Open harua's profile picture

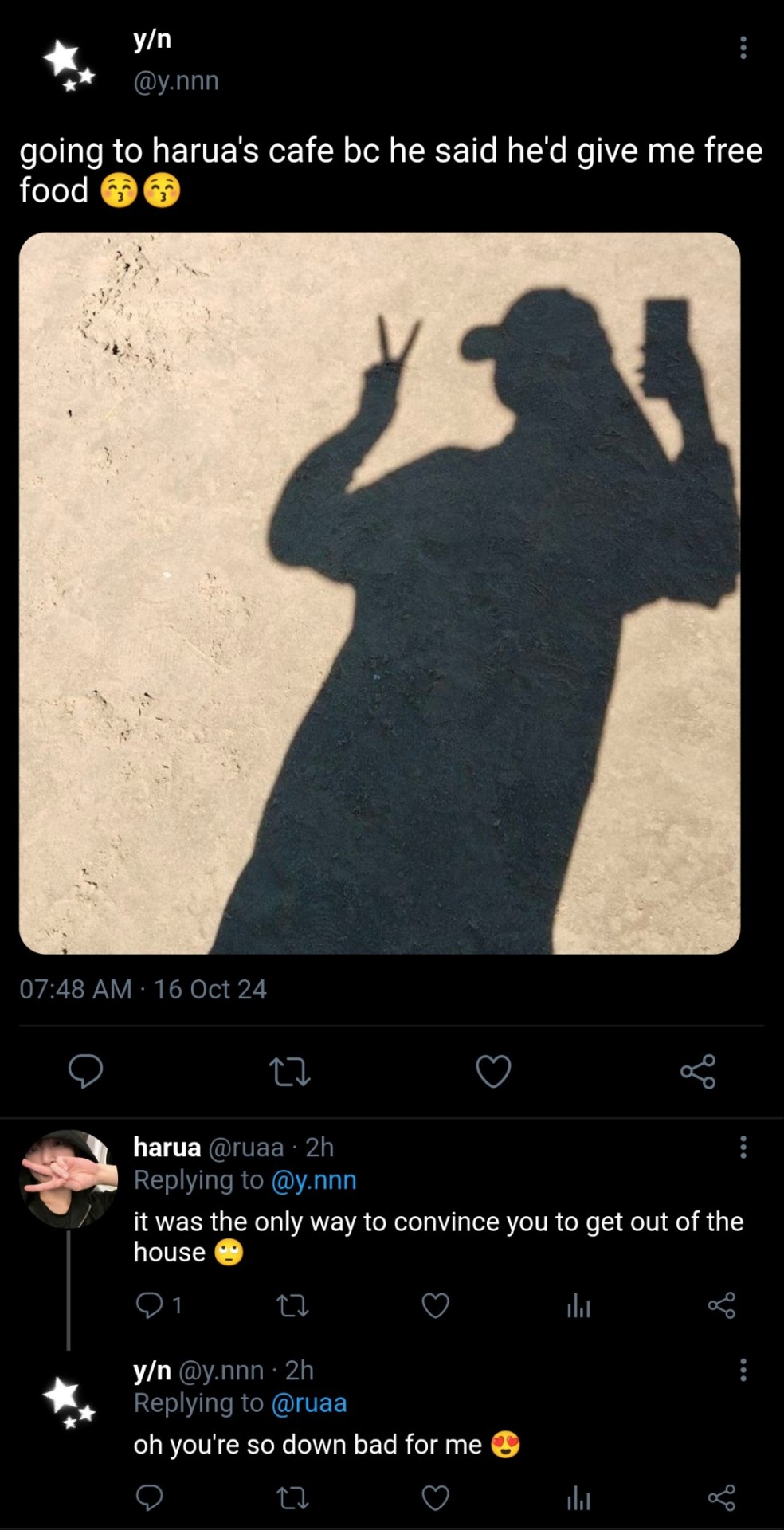68,1179
